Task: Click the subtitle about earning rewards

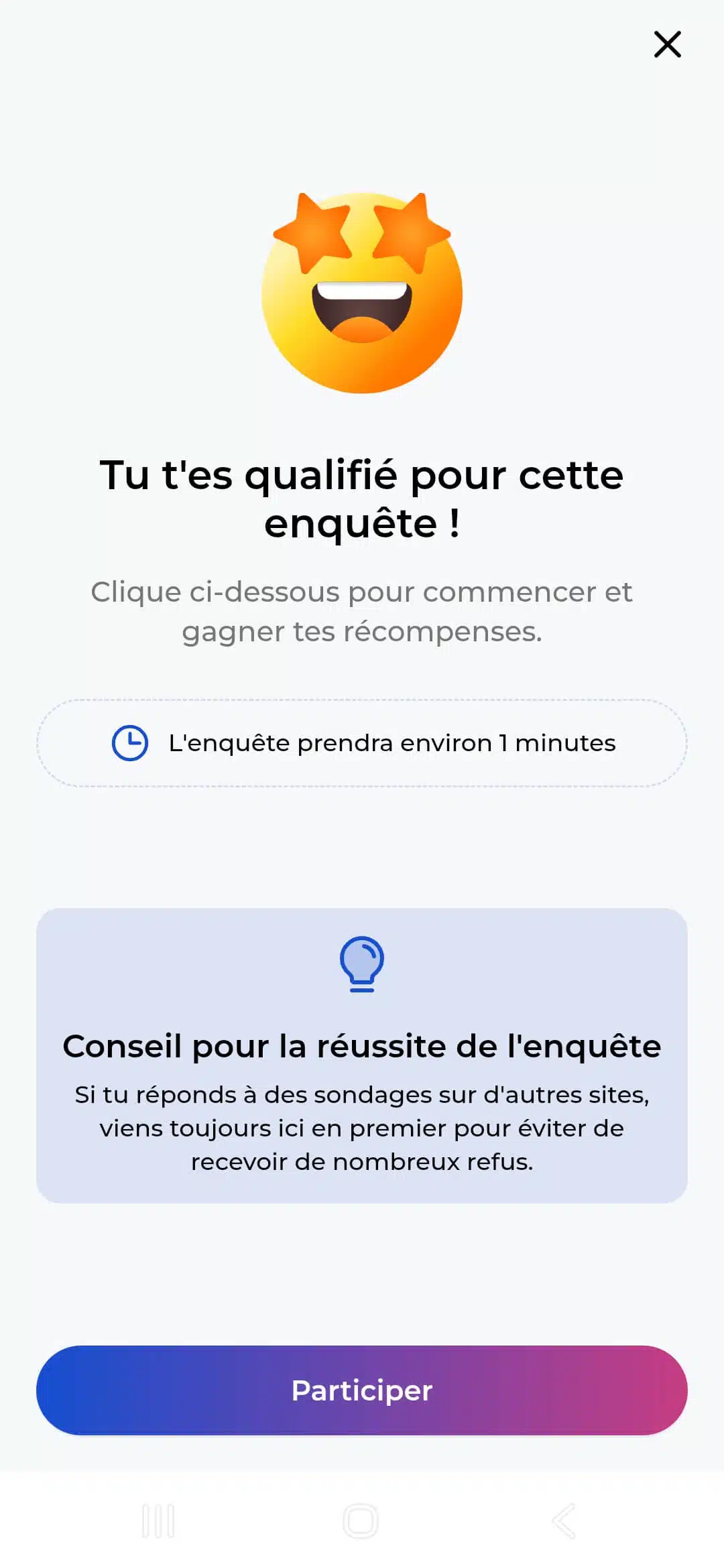Action: coord(362,611)
